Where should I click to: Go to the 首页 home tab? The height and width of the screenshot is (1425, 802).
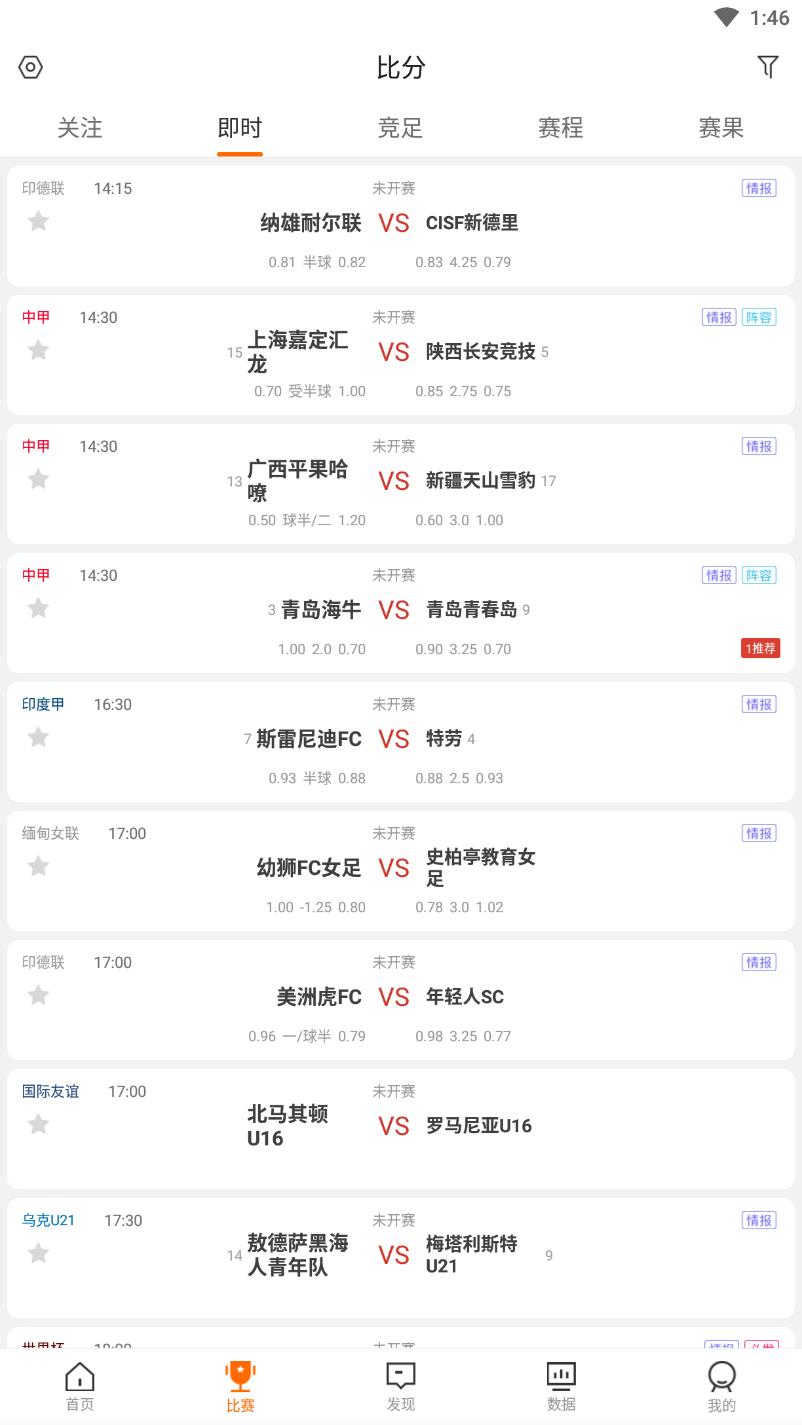click(80, 1387)
